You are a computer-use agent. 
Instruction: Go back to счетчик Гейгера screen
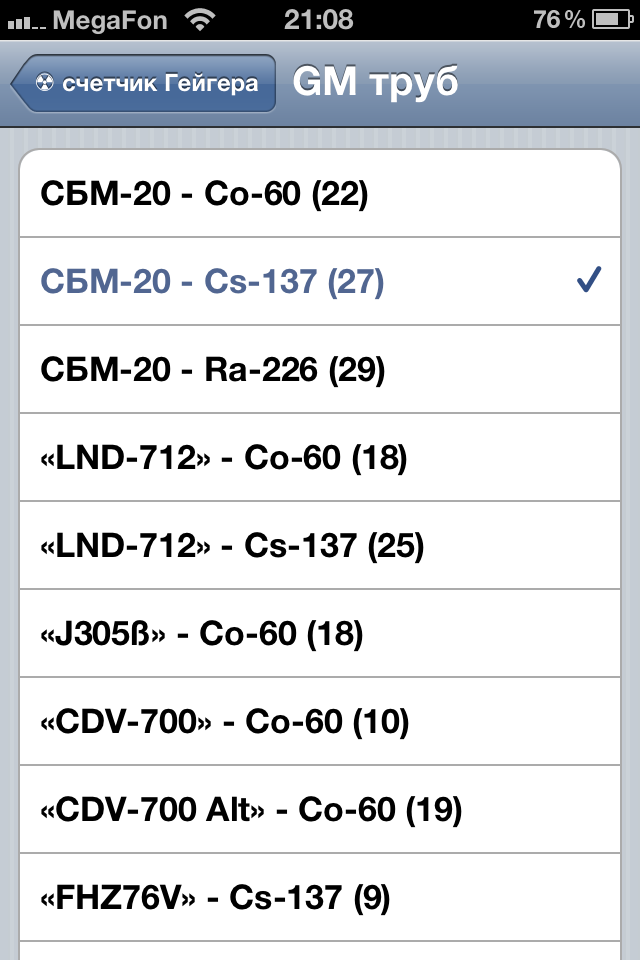pos(144,83)
